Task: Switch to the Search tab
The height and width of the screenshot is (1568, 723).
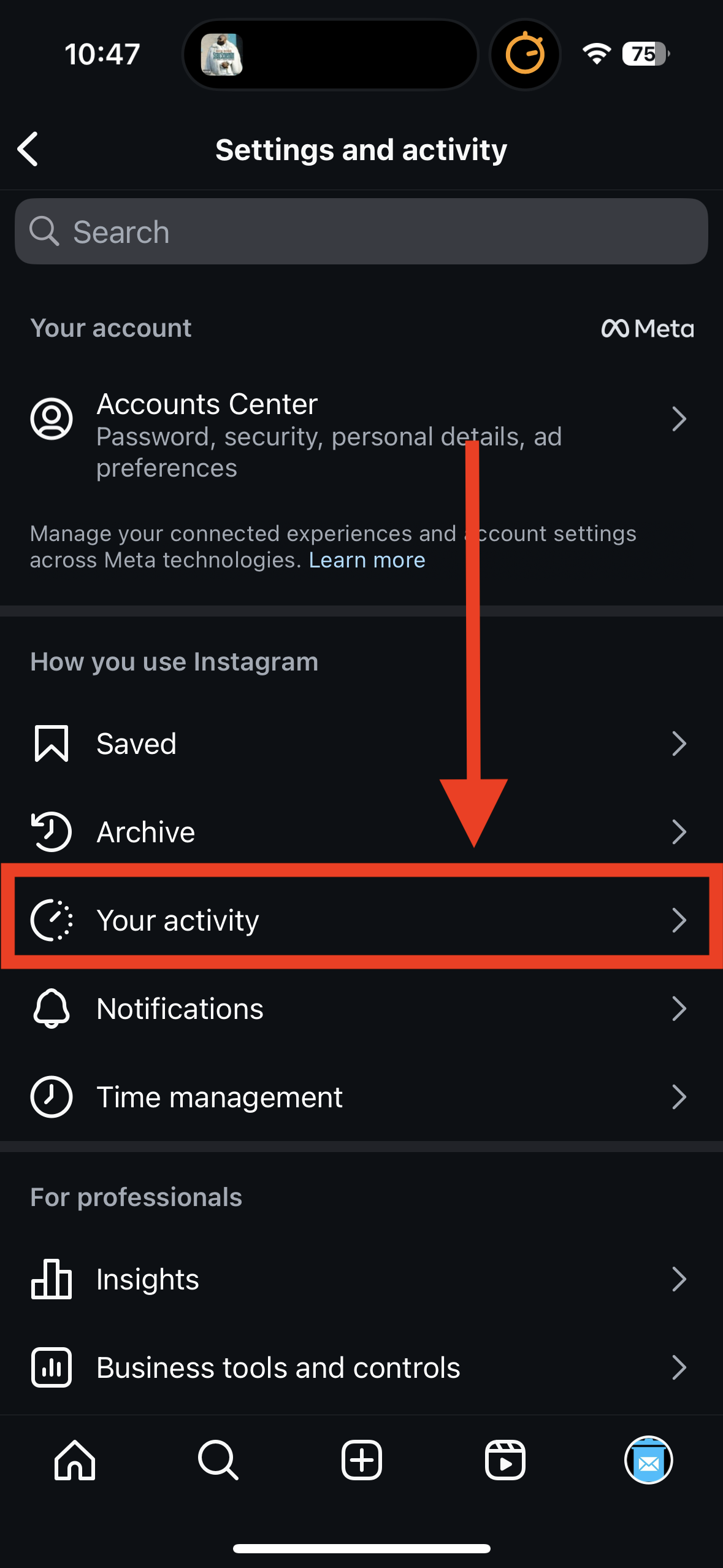Action: (x=218, y=1460)
